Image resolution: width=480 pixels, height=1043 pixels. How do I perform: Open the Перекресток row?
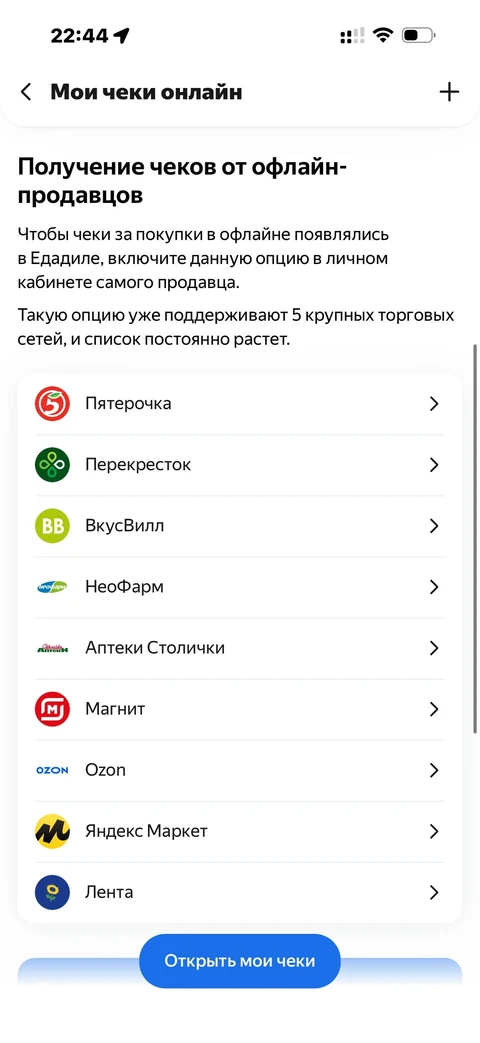pyautogui.click(x=240, y=465)
